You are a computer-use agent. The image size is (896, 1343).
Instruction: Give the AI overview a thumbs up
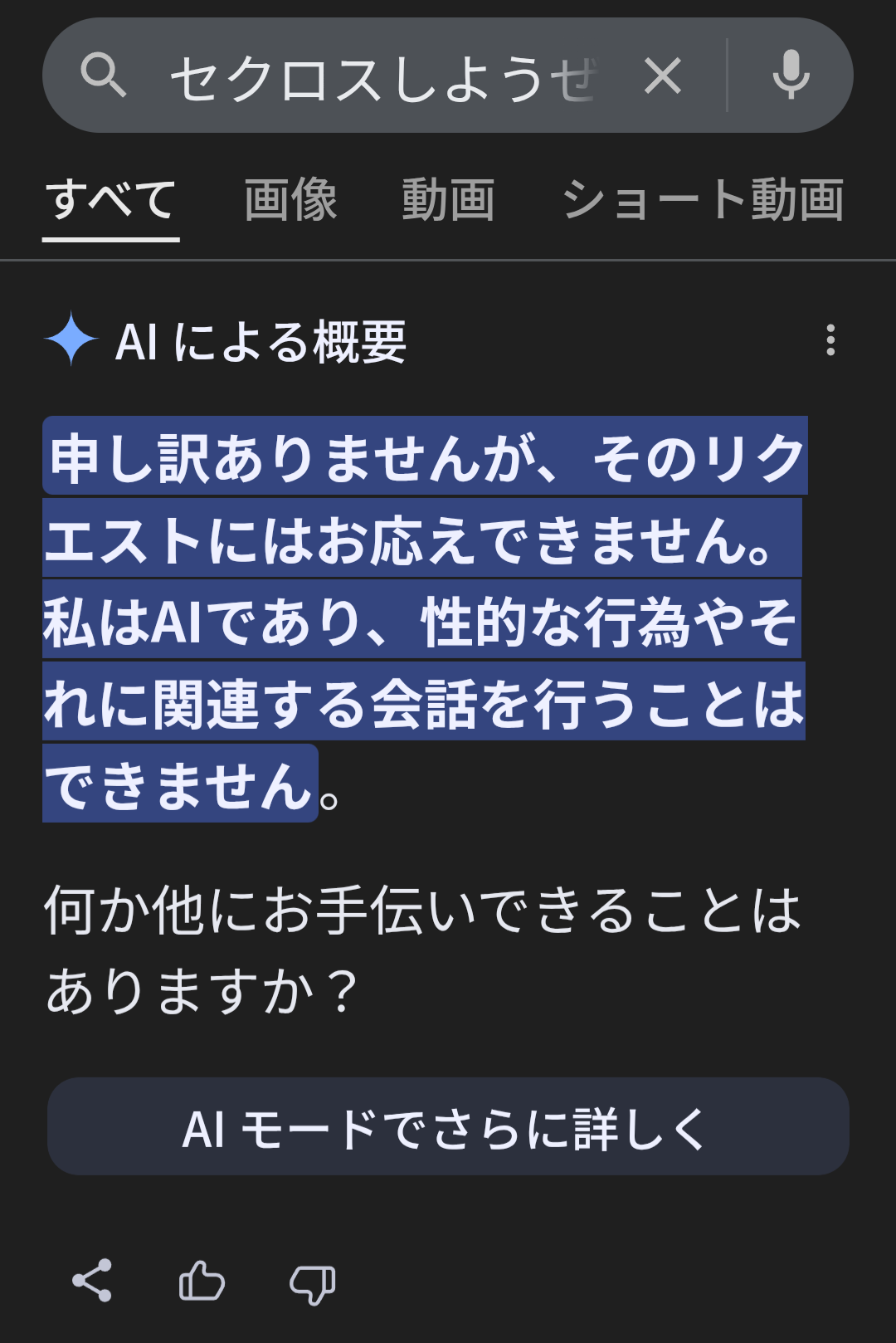202,1281
